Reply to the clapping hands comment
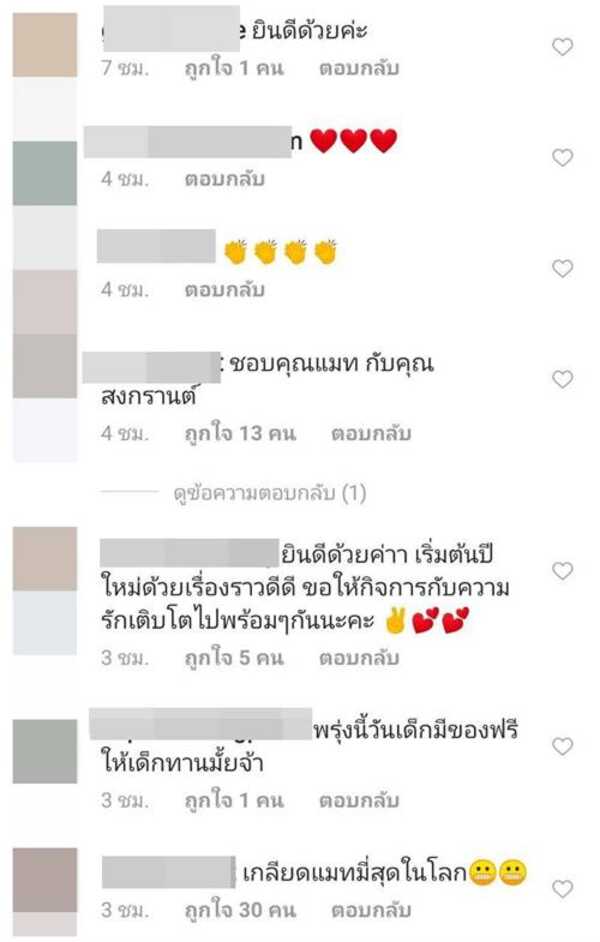 point(224,291)
